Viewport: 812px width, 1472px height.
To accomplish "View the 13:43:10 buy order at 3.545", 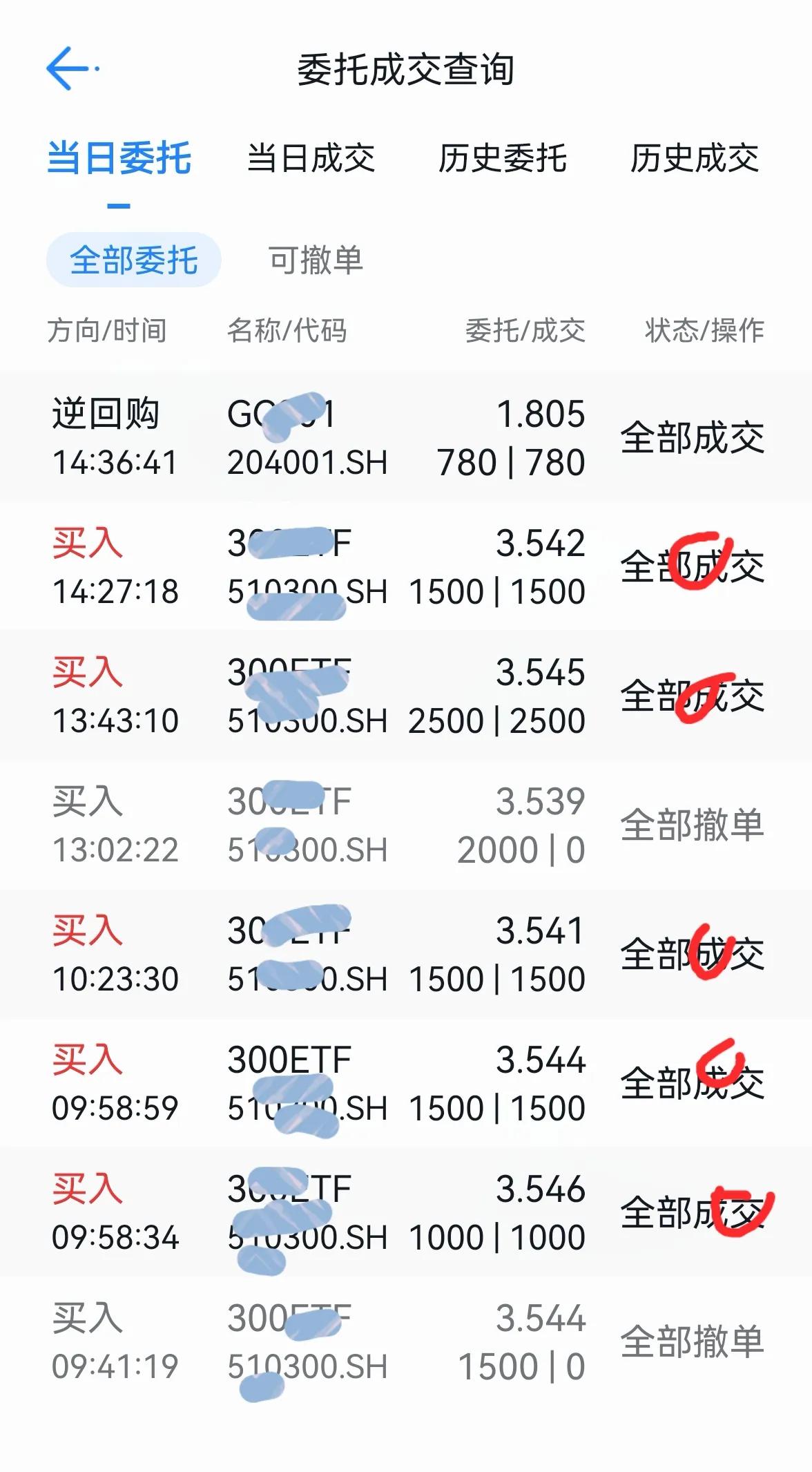I will click(406, 695).
